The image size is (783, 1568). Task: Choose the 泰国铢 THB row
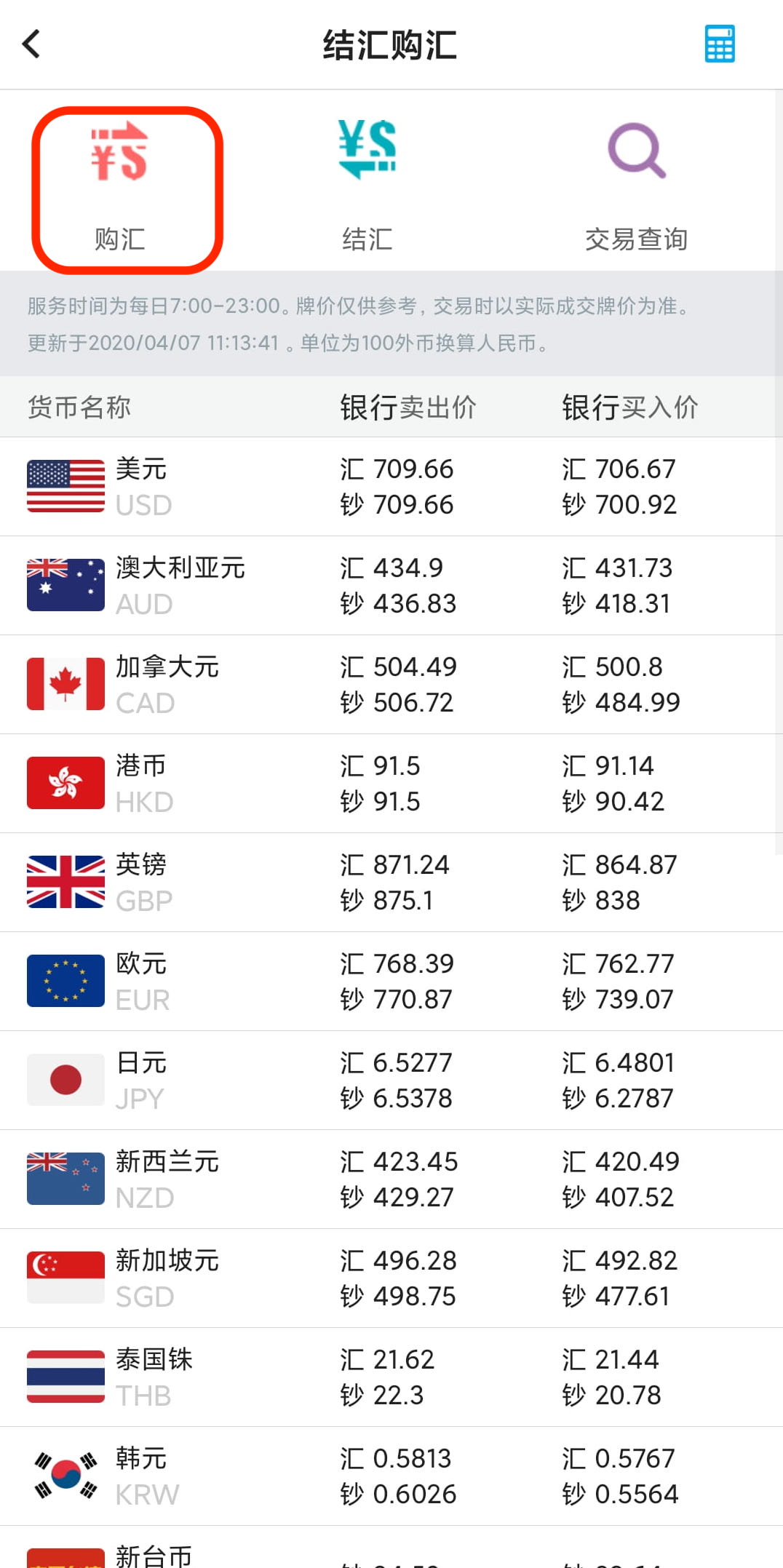pos(391,1377)
